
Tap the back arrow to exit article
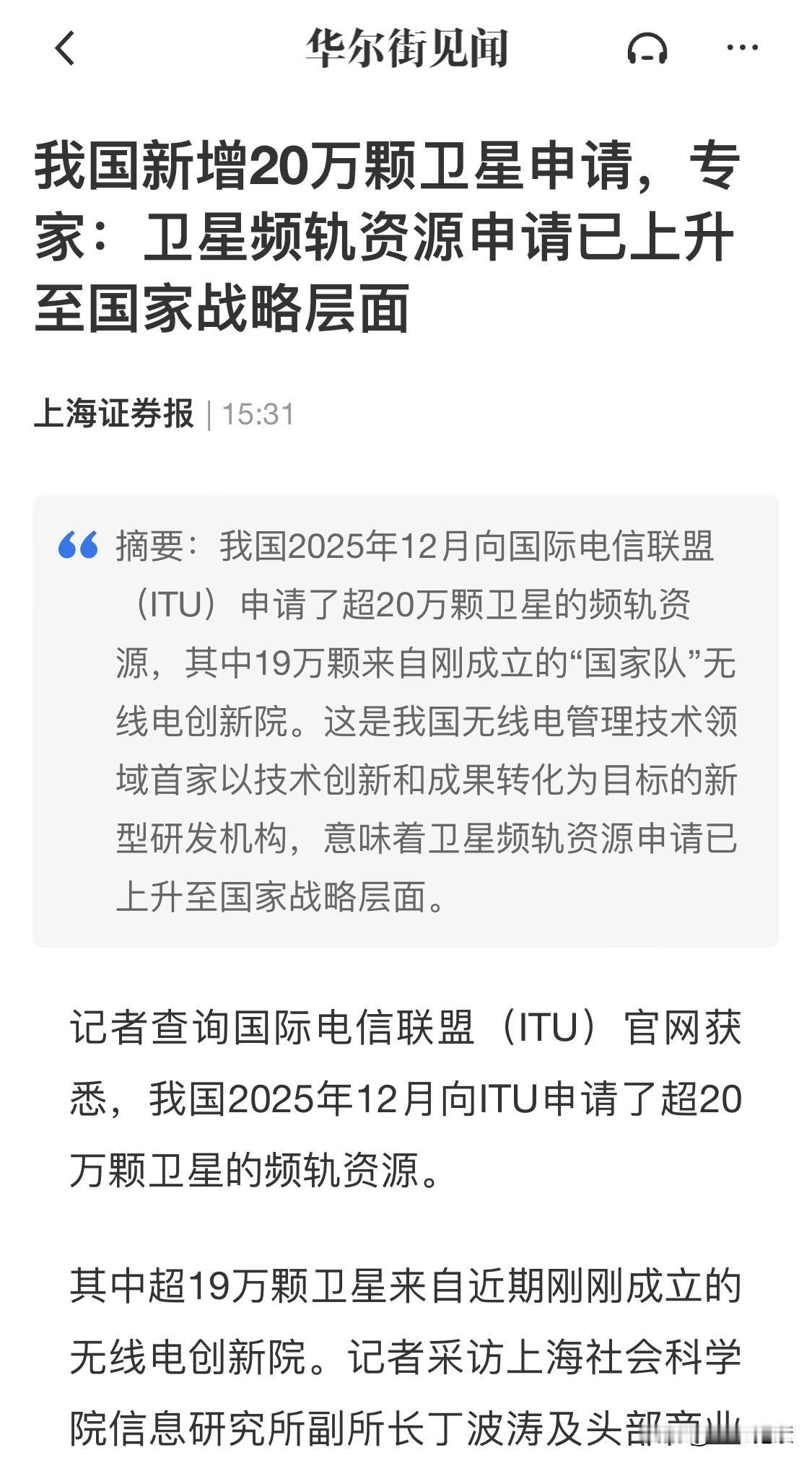tap(64, 47)
